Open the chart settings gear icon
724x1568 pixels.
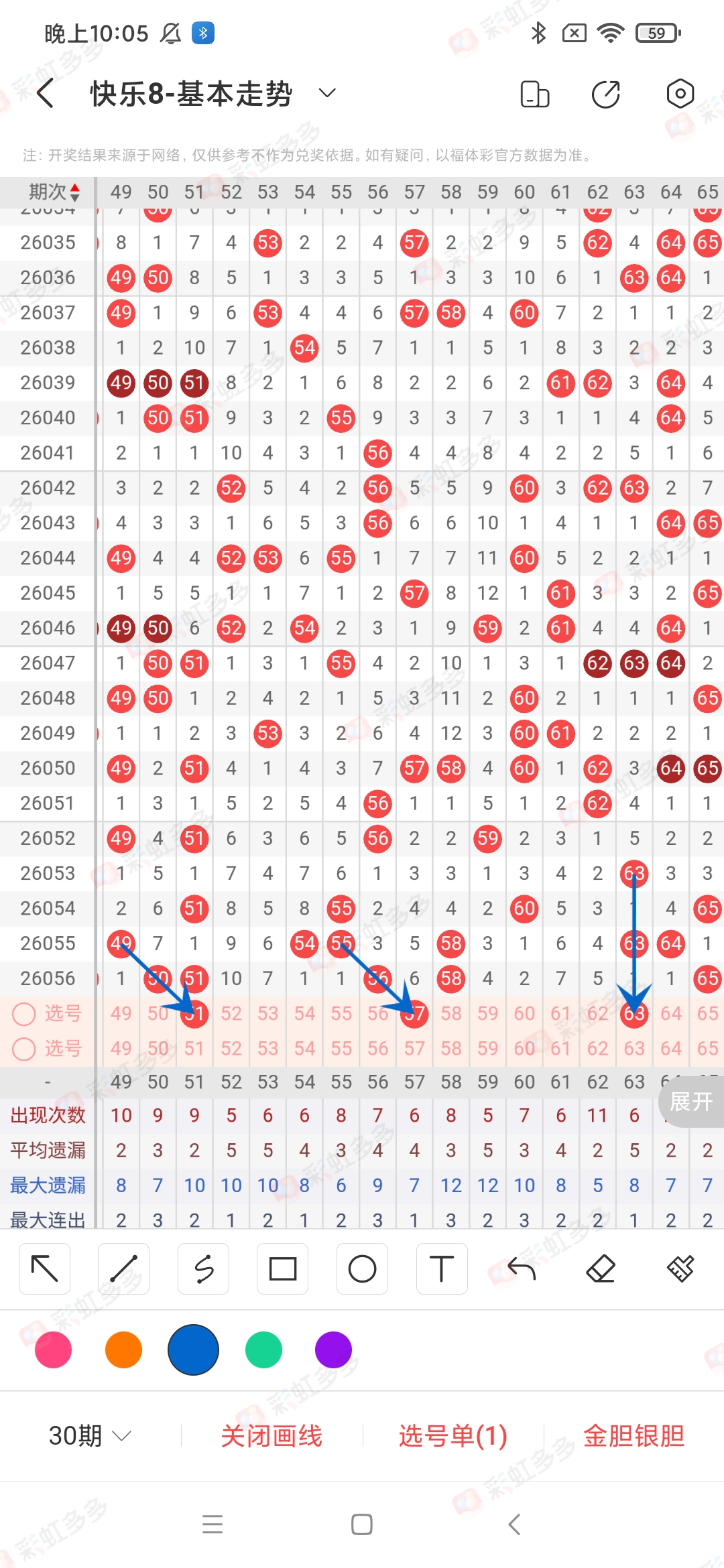point(680,94)
